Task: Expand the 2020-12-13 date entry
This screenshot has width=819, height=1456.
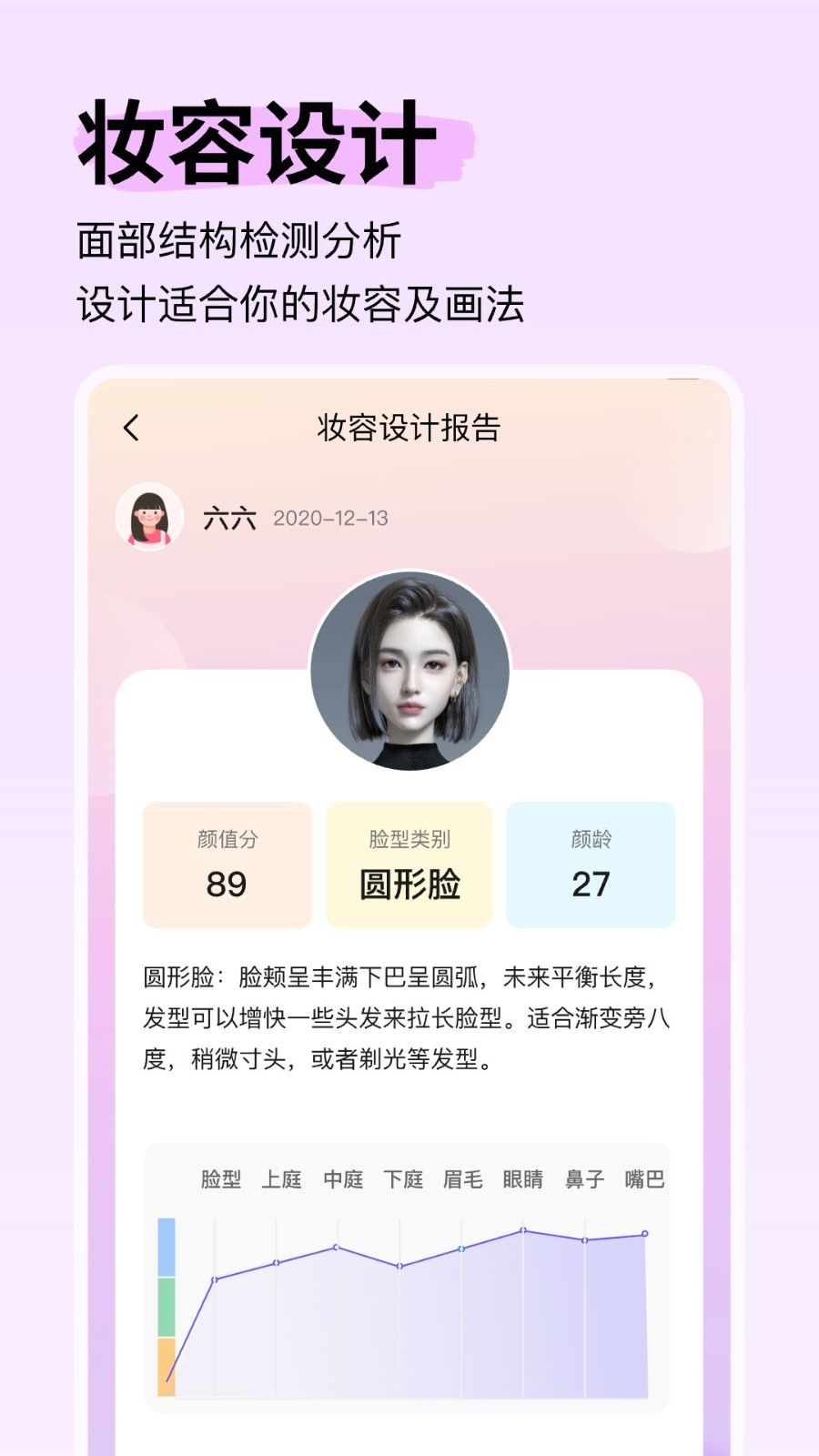Action: (331, 517)
